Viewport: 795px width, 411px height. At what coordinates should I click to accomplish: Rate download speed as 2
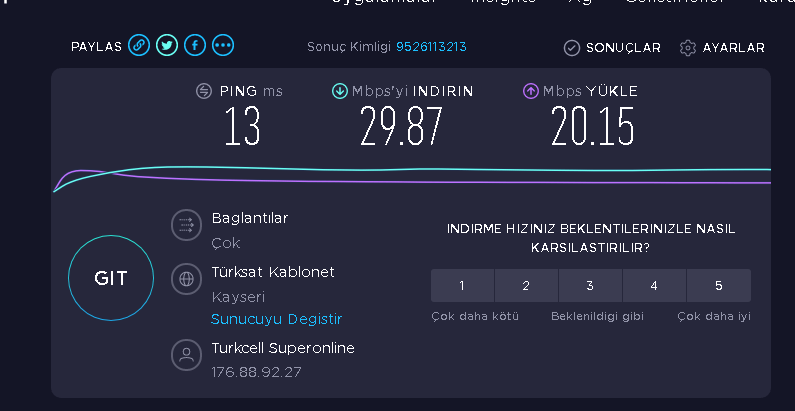pos(526,286)
